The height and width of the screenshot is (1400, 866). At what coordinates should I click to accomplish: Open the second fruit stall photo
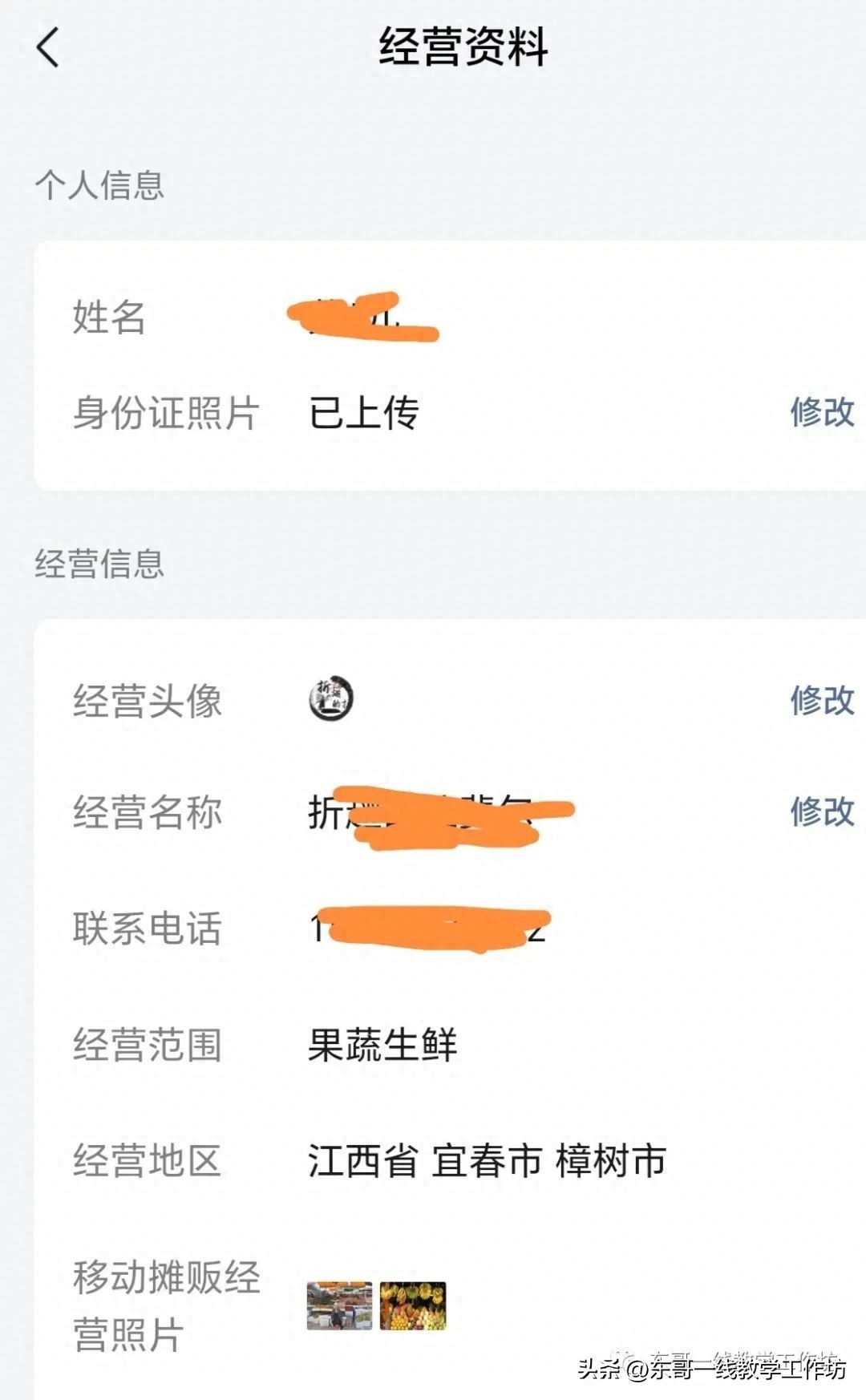(412, 1305)
